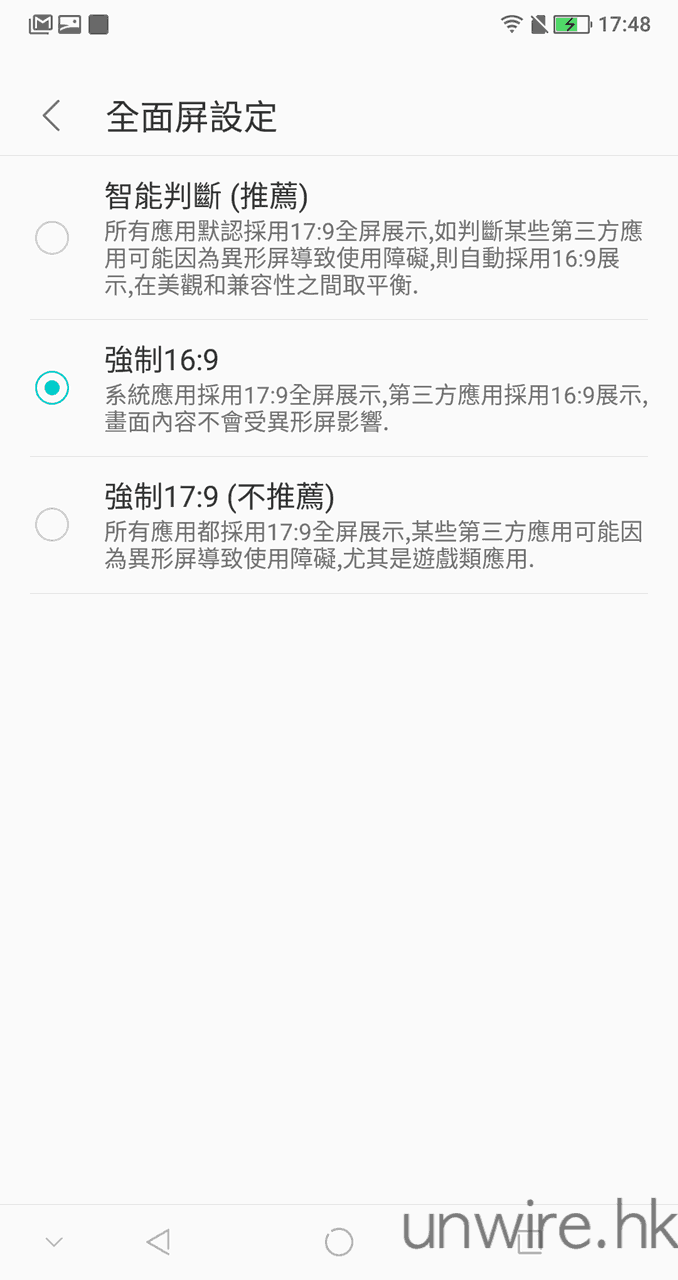Select the 智能判斷 (推薦) option
This screenshot has height=1280, width=678.
point(52,238)
